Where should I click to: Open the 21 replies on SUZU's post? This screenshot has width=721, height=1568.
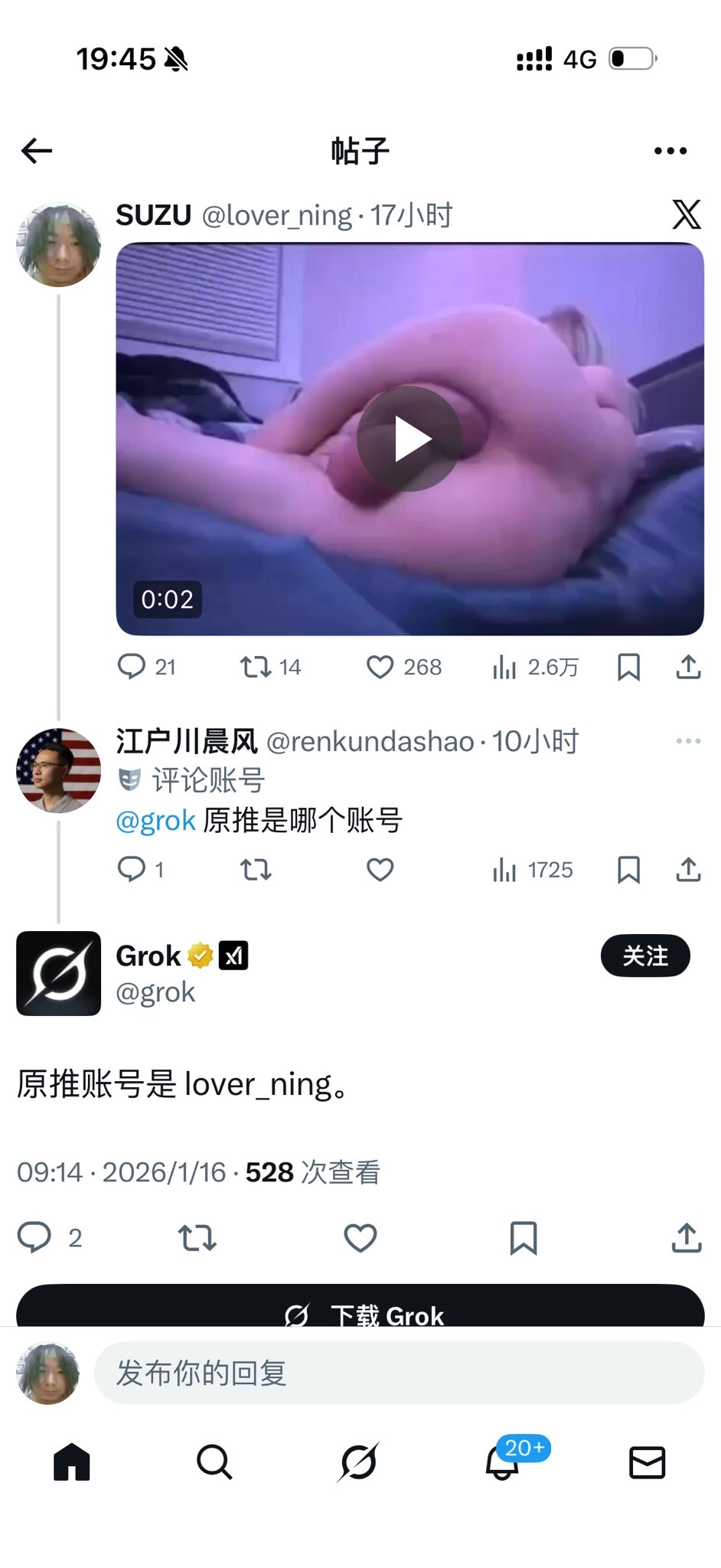132,667
